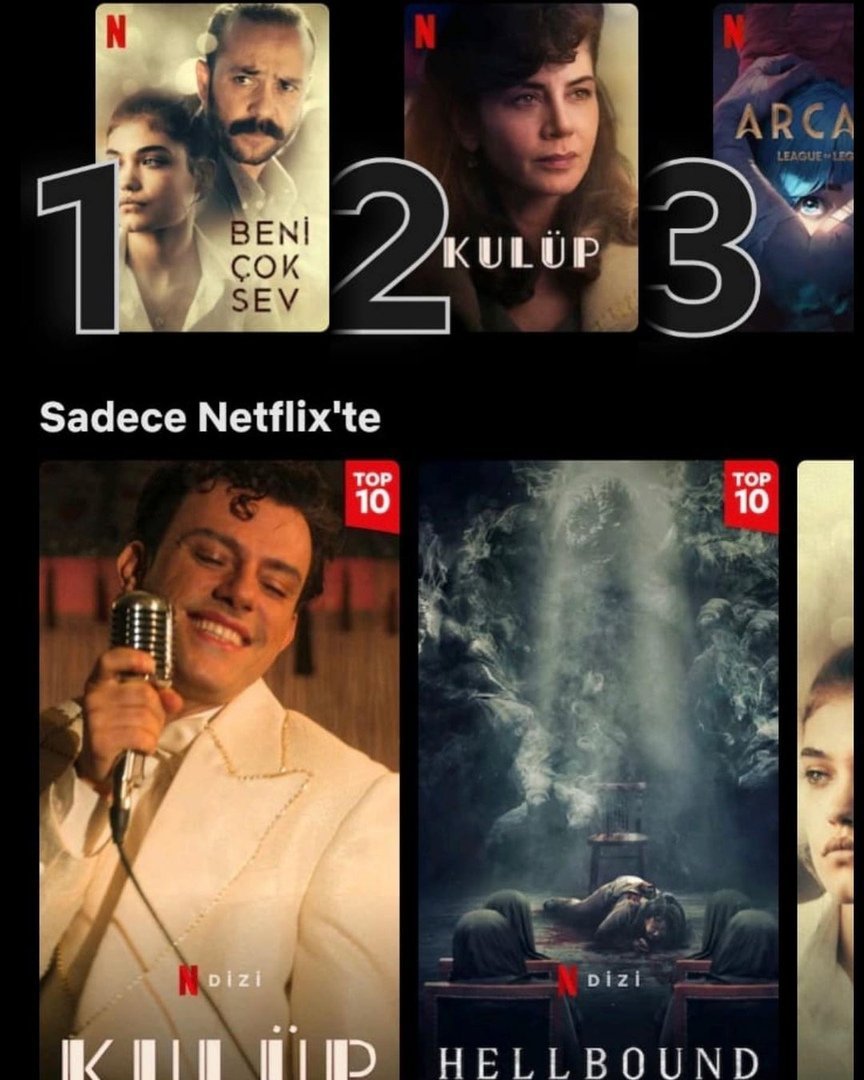This screenshot has height=1080, width=864.
Task: Open the Kulüp poster ranked number two
Action: point(520,167)
